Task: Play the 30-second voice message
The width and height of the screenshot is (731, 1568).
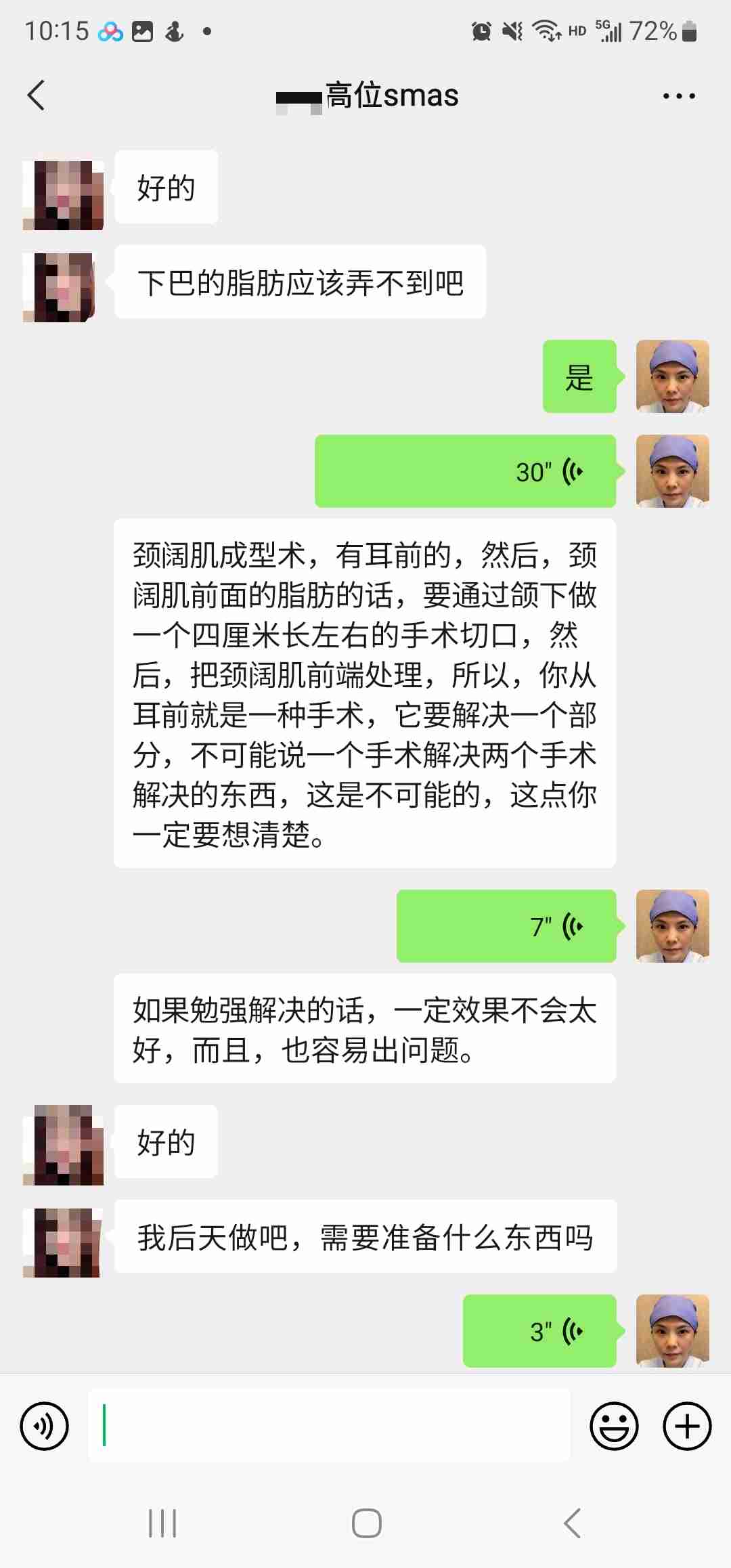Action: [465, 471]
